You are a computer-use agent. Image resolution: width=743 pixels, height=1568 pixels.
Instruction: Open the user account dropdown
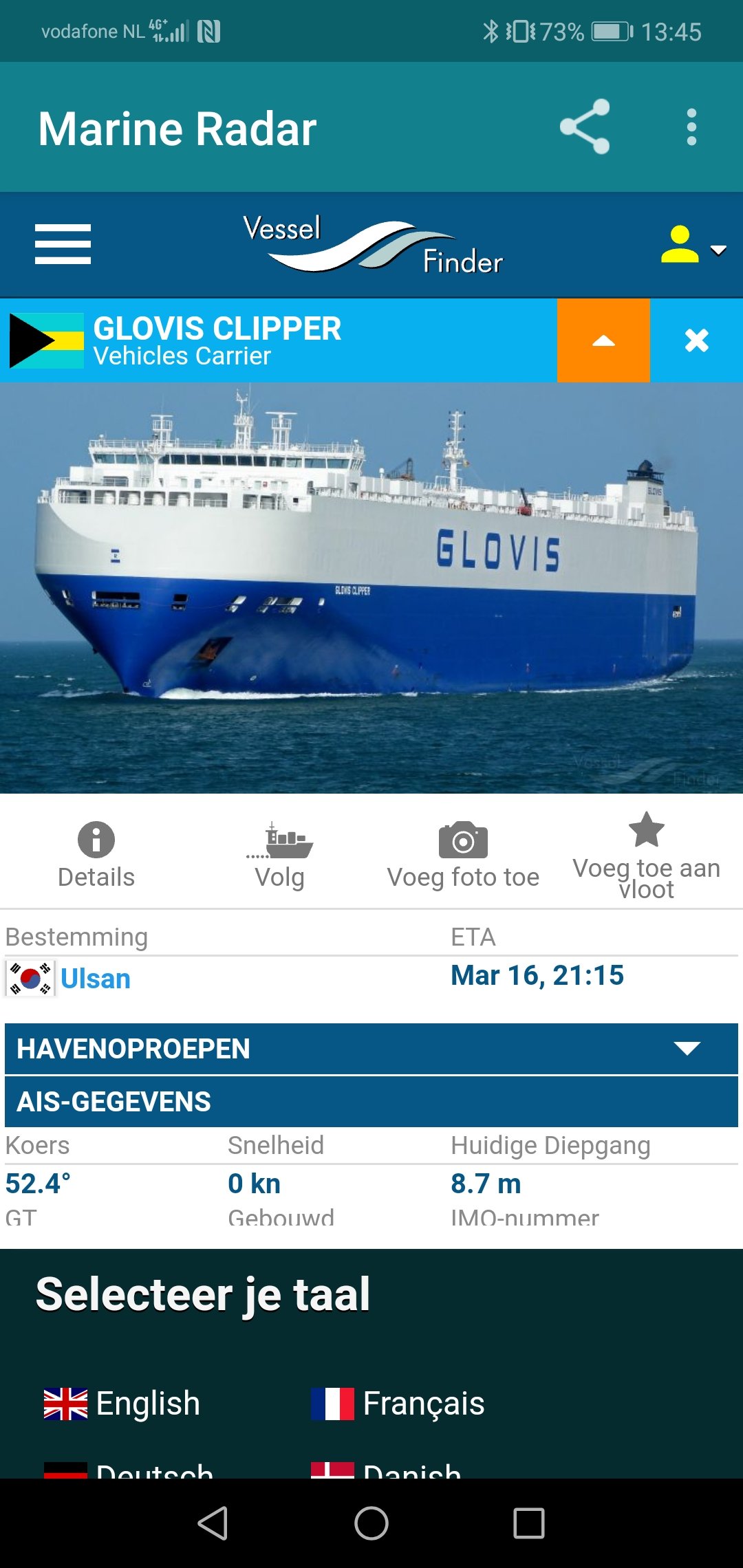pyautogui.click(x=692, y=246)
